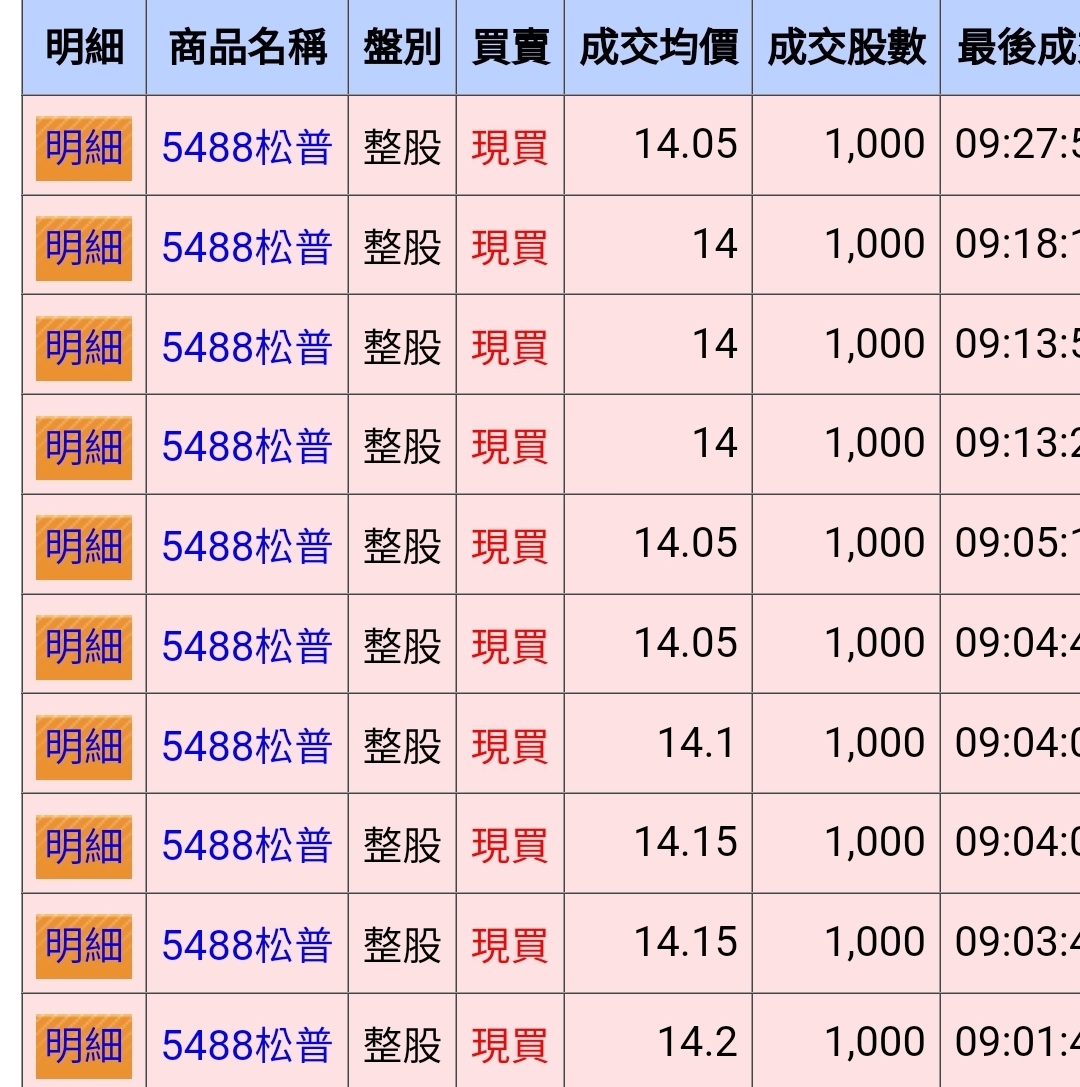View 明細 for the trade priced 14.1

(84, 747)
